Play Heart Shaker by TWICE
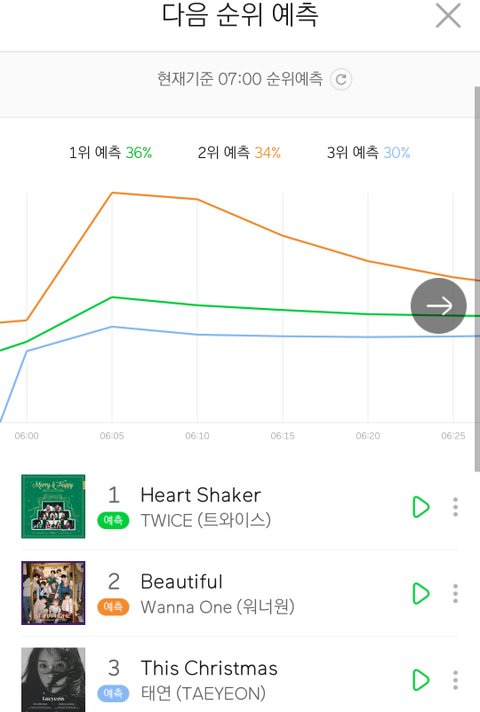480x712 pixels. (421, 507)
